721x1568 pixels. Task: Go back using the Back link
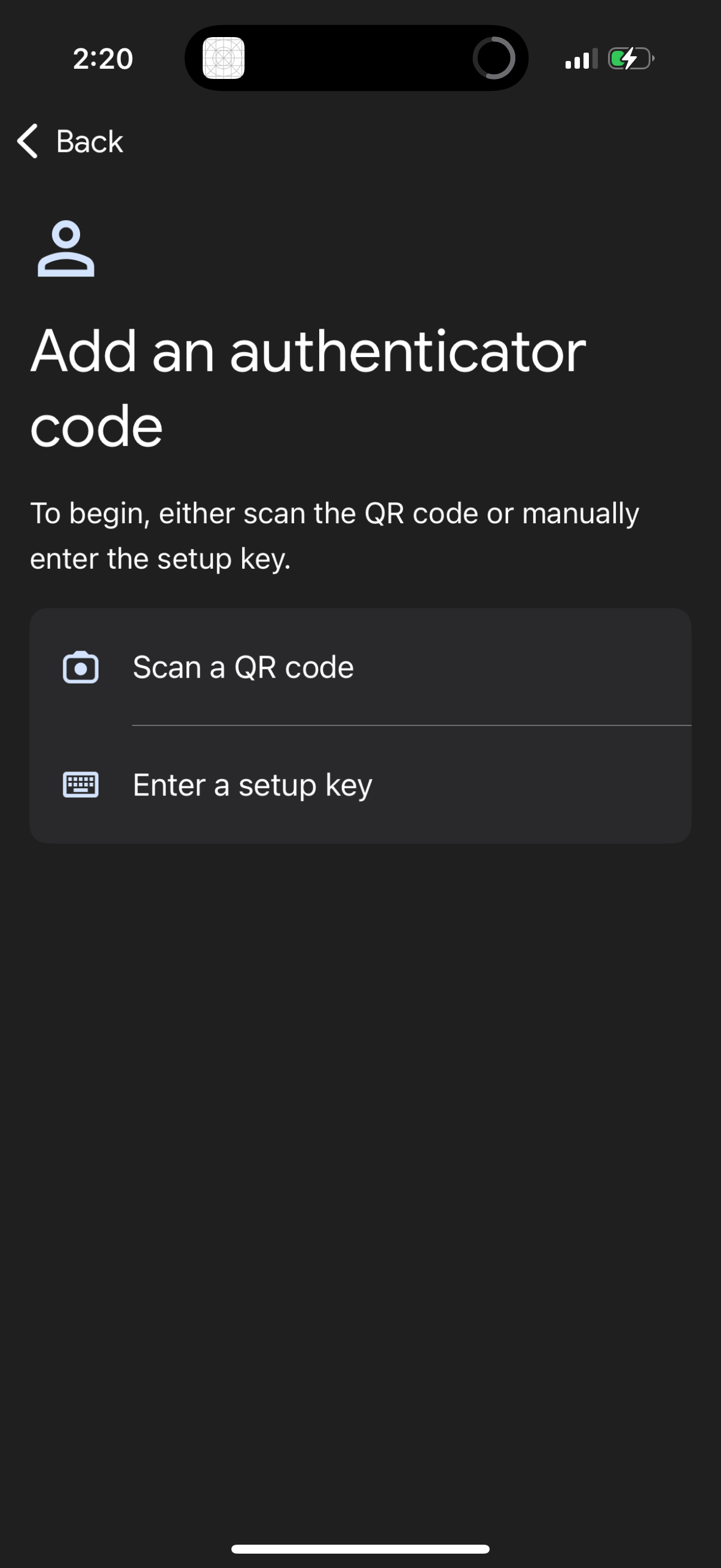(x=89, y=141)
